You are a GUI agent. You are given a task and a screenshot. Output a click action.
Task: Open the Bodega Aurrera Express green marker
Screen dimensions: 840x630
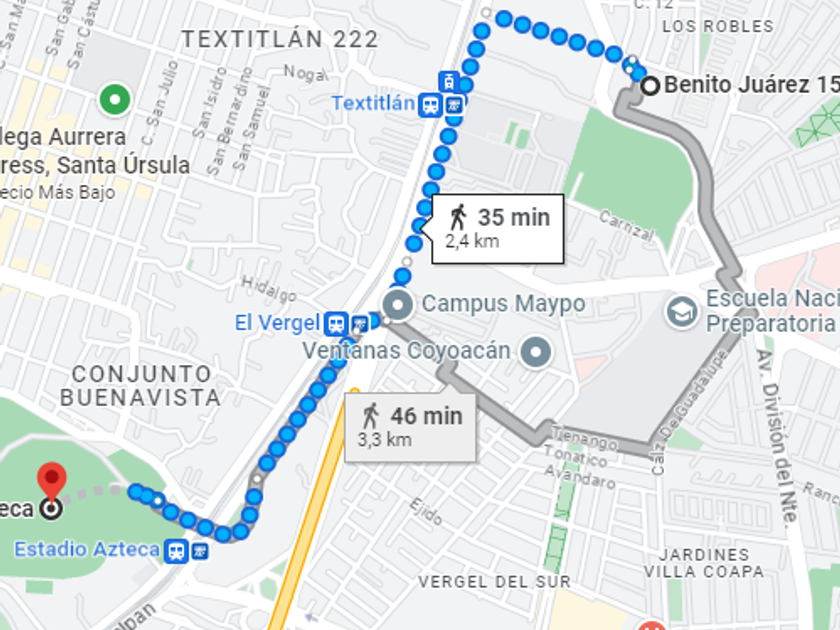click(115, 100)
